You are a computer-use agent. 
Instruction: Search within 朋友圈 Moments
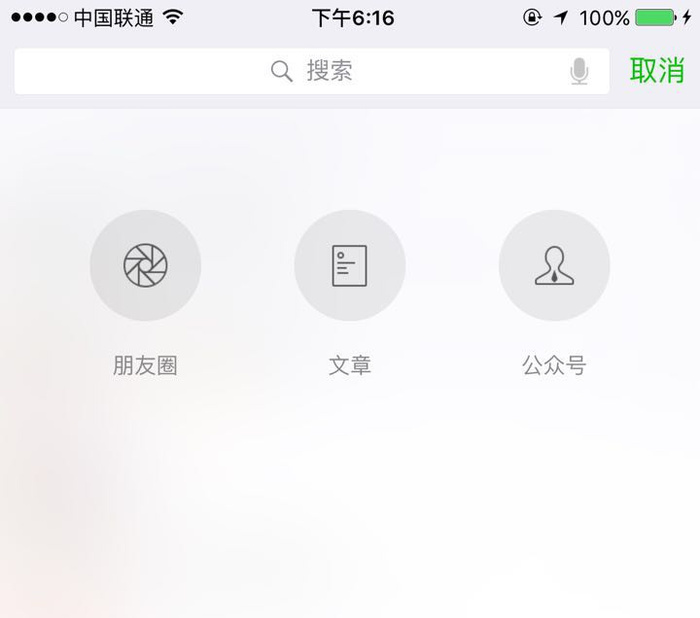click(x=145, y=266)
